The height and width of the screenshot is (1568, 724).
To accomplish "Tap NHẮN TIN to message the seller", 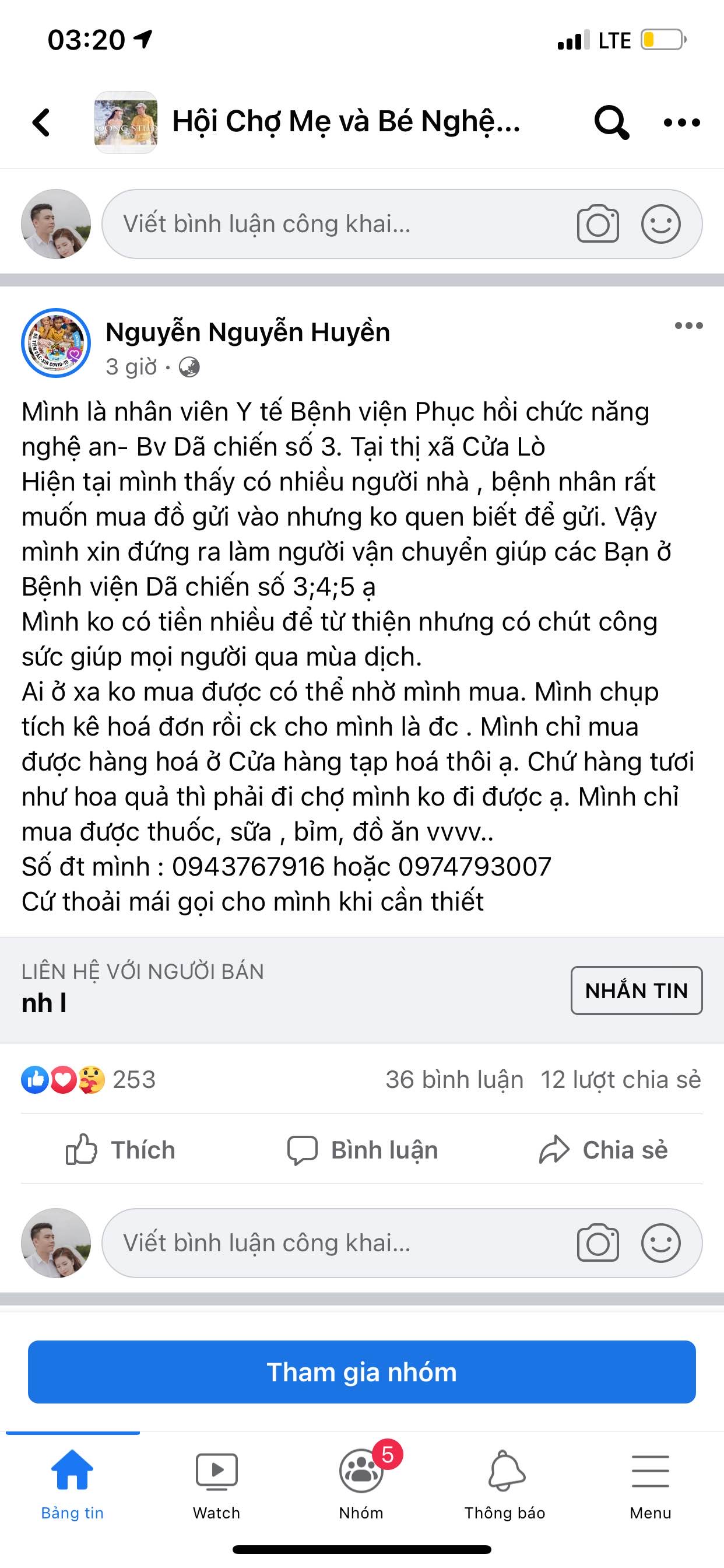I will 637,991.
